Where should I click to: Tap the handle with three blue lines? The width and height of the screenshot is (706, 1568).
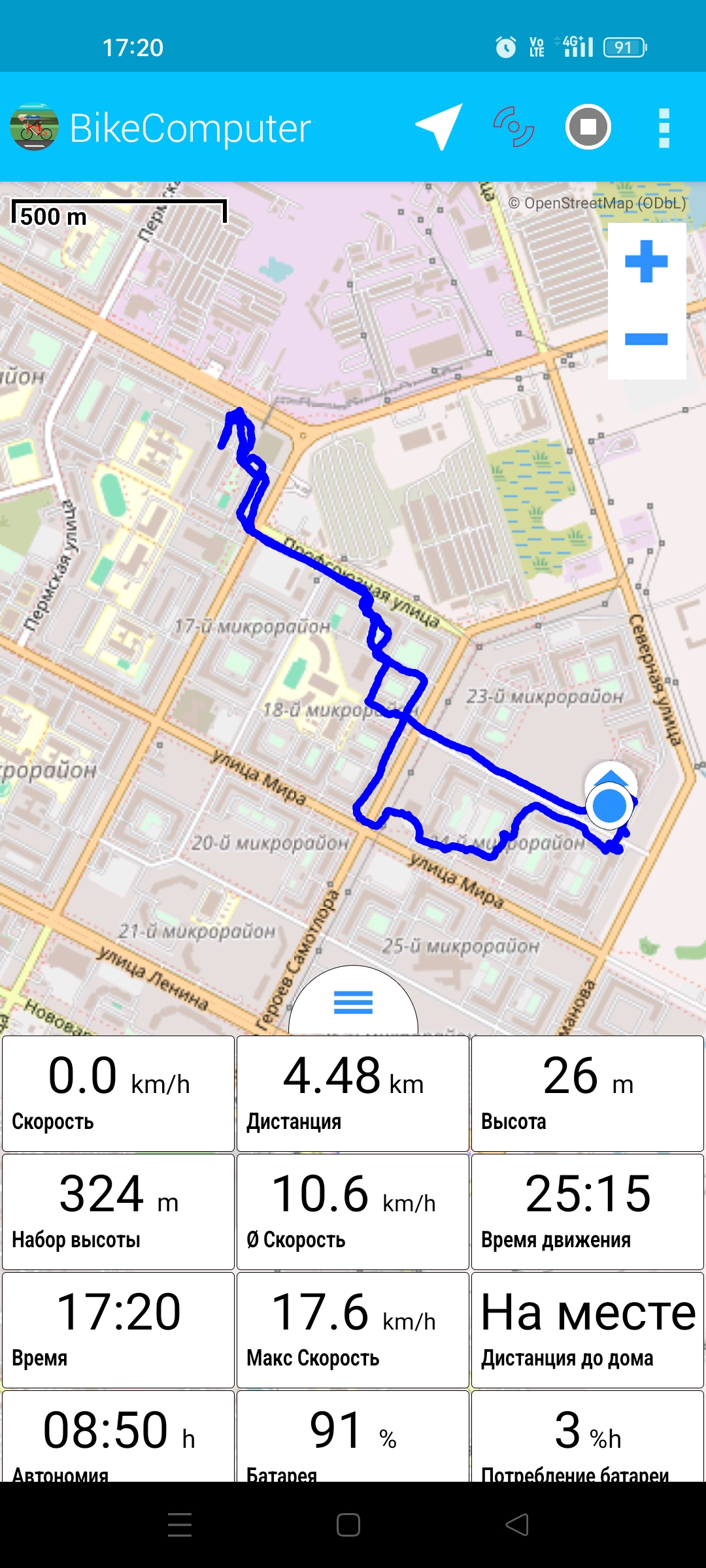(353, 1002)
